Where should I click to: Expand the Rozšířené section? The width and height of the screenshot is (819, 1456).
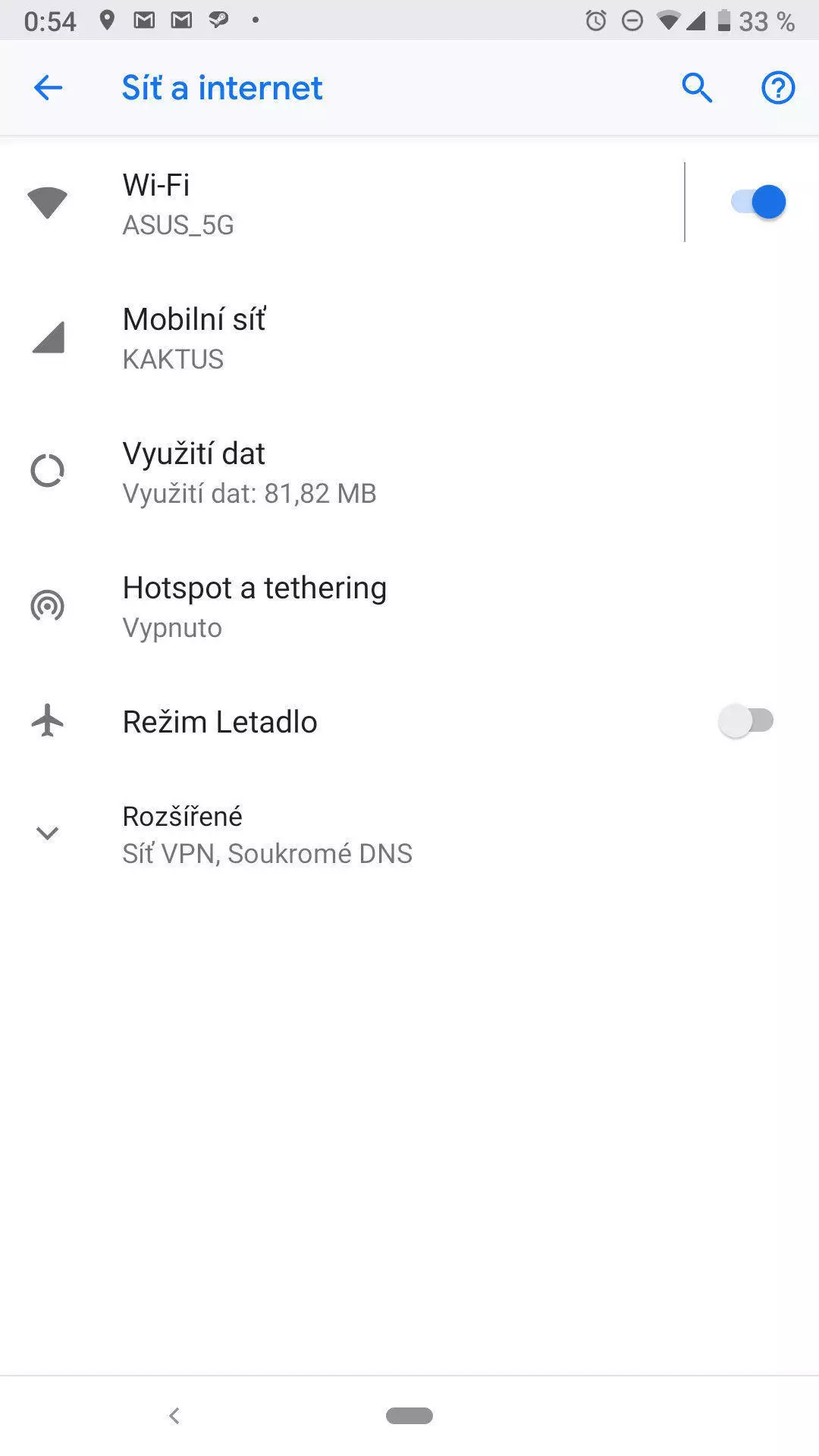click(x=409, y=833)
